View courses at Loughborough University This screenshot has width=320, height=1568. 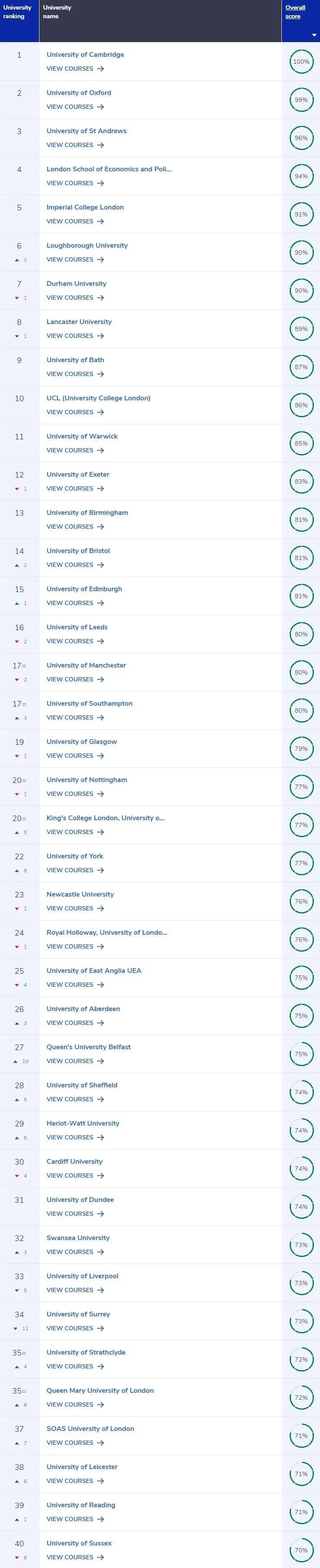point(75,259)
